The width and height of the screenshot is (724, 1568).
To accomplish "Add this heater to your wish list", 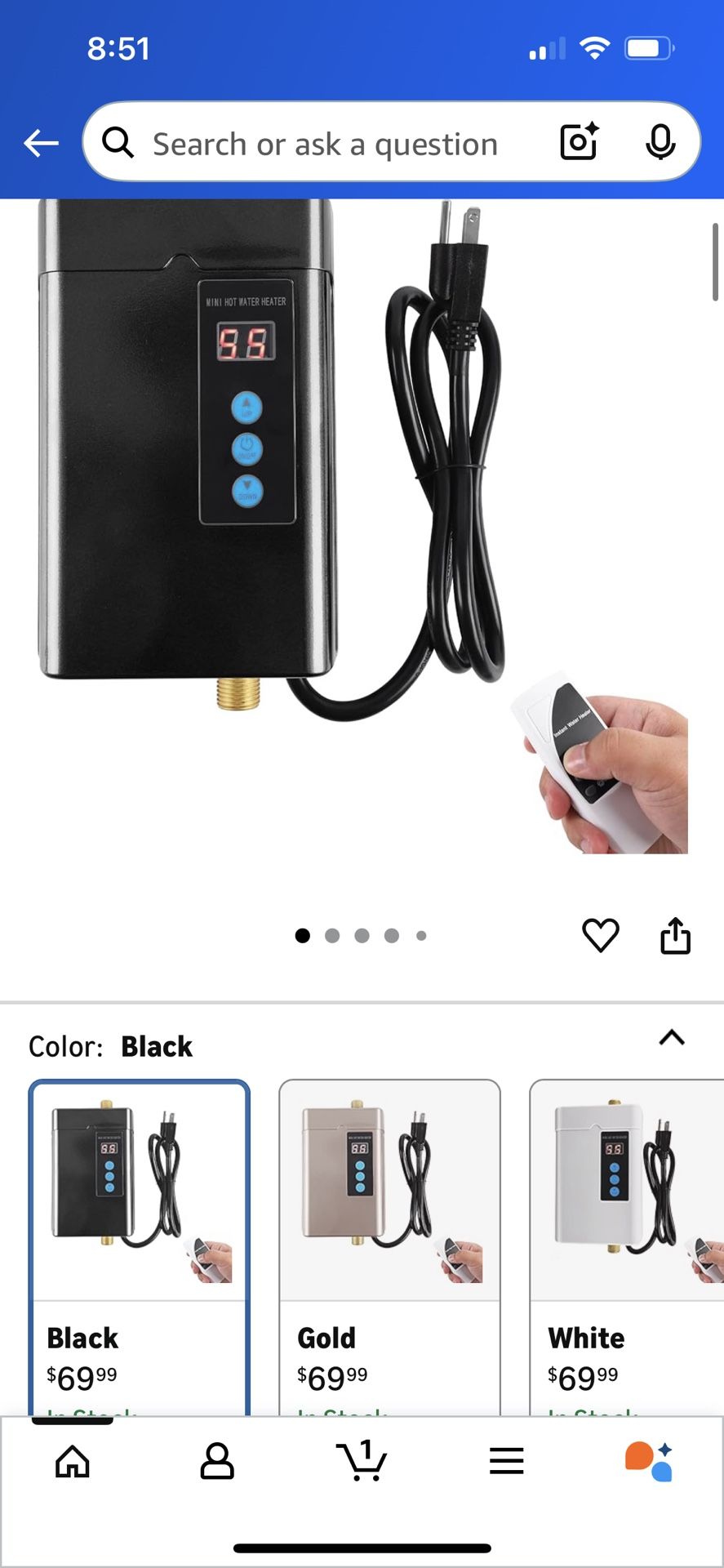I will click(600, 935).
